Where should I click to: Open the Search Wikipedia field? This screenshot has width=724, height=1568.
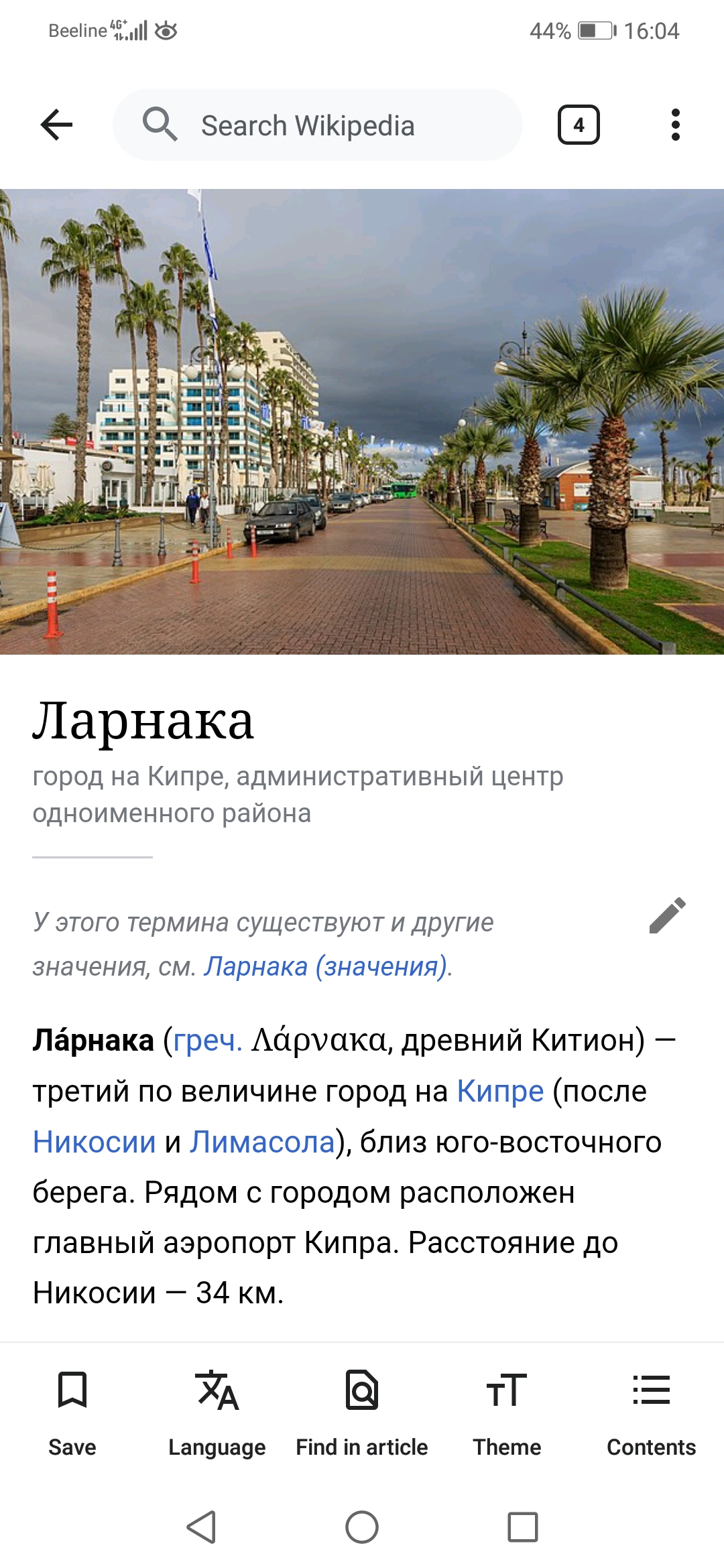coord(318,125)
